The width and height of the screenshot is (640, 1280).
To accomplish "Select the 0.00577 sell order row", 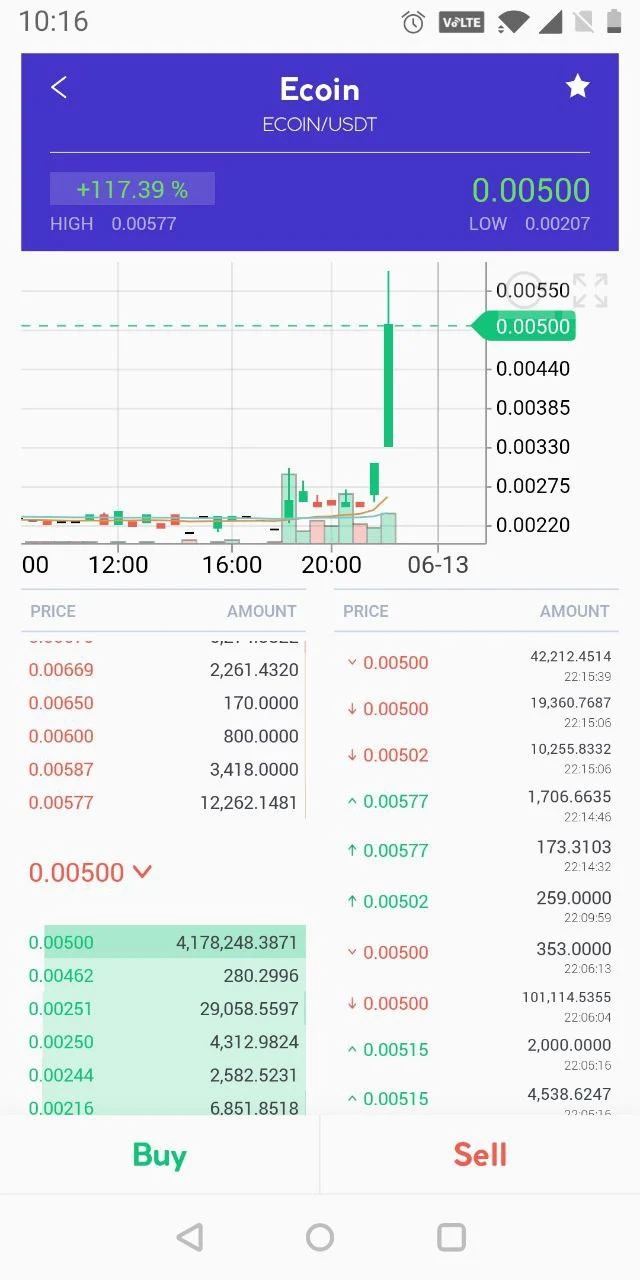I will (164, 802).
